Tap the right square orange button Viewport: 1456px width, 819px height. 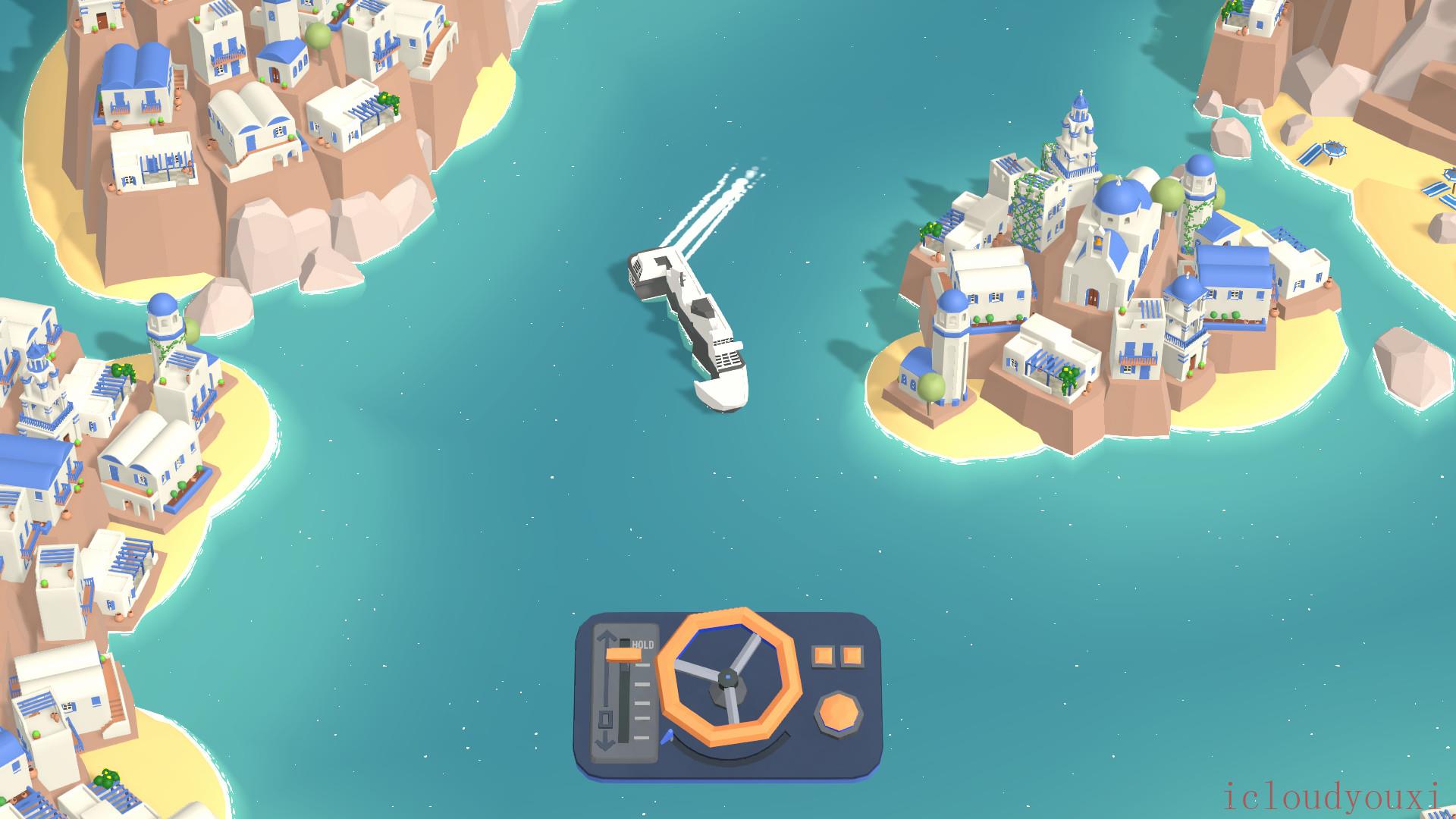coord(852,656)
